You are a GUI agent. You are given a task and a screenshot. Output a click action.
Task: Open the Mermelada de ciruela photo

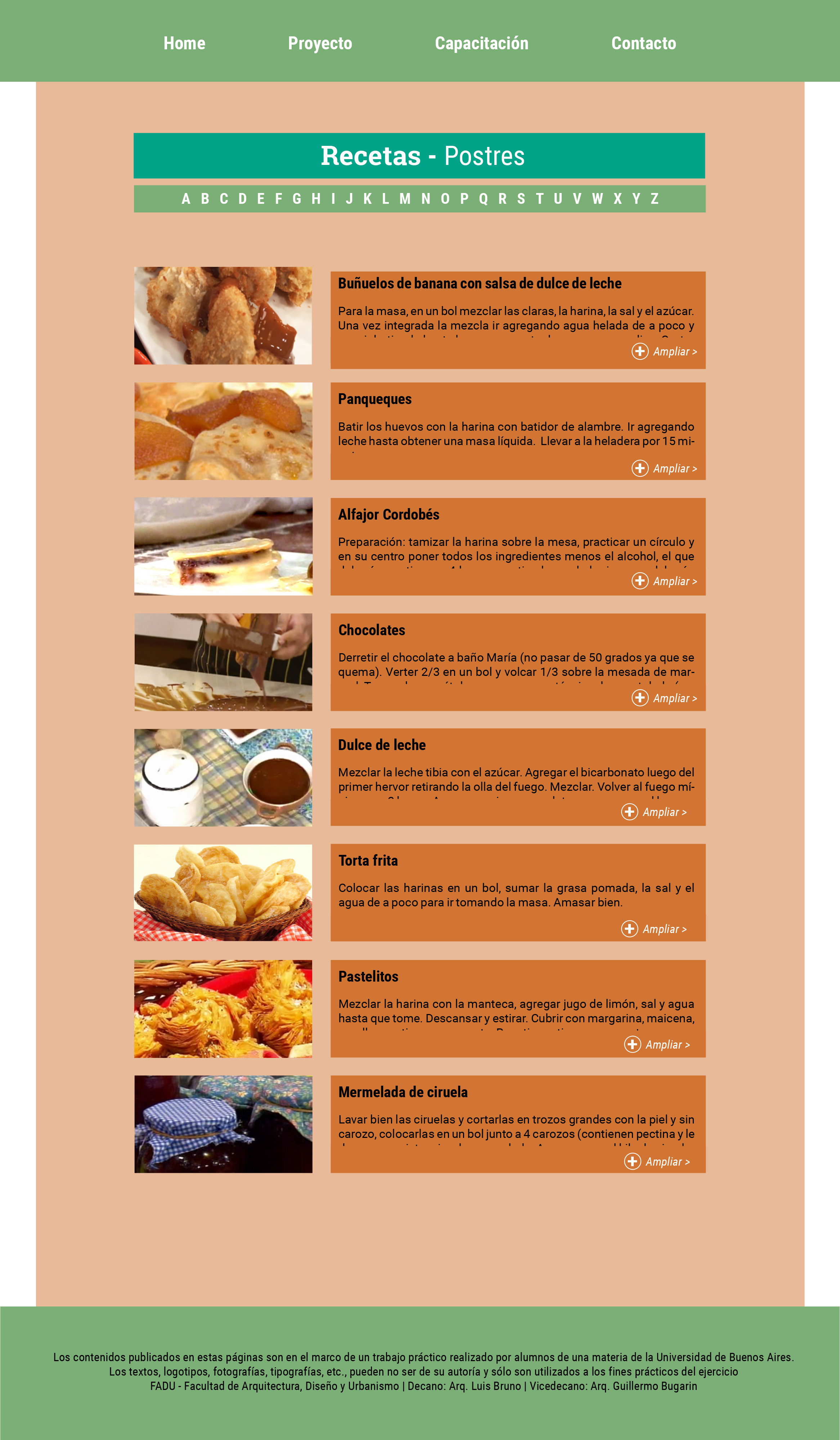tap(223, 1124)
